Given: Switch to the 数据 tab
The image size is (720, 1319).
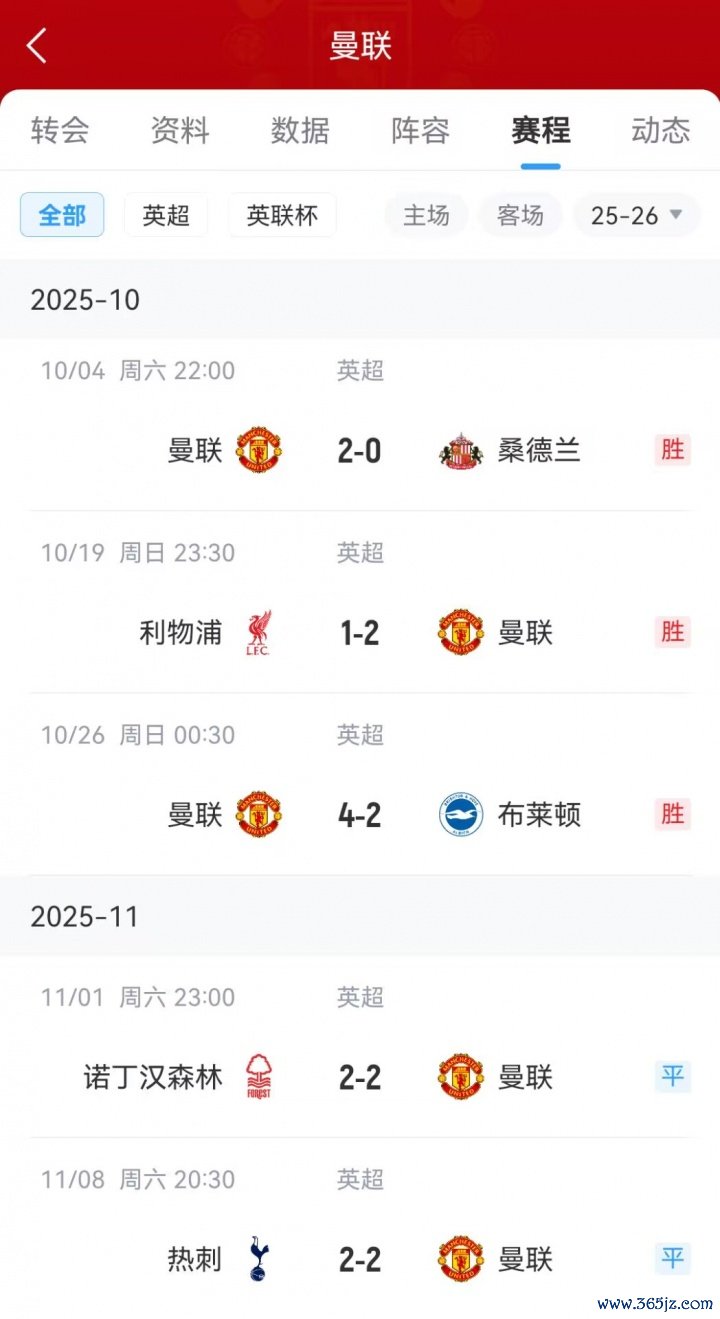Looking at the screenshot, I should (x=300, y=130).
